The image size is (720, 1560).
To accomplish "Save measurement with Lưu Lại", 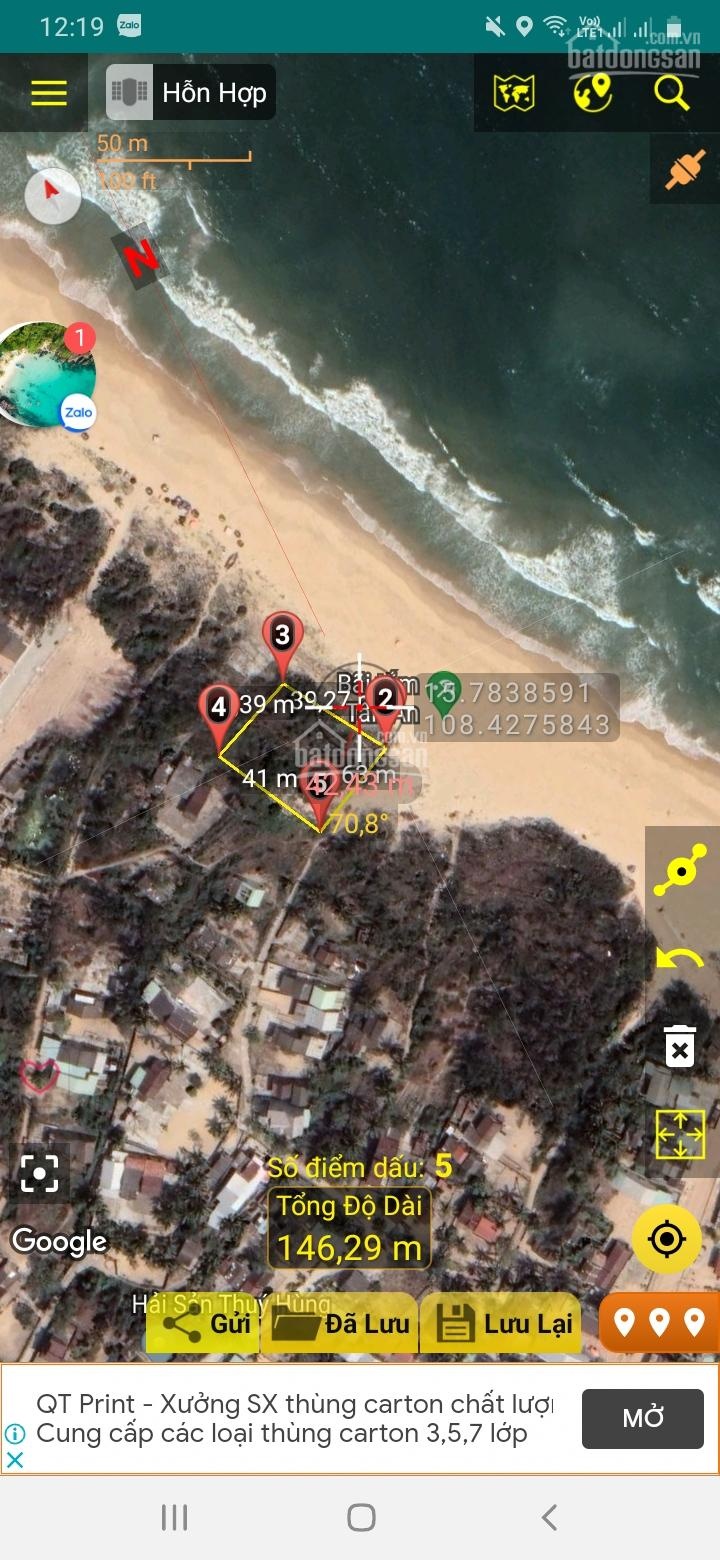I will coord(501,1324).
